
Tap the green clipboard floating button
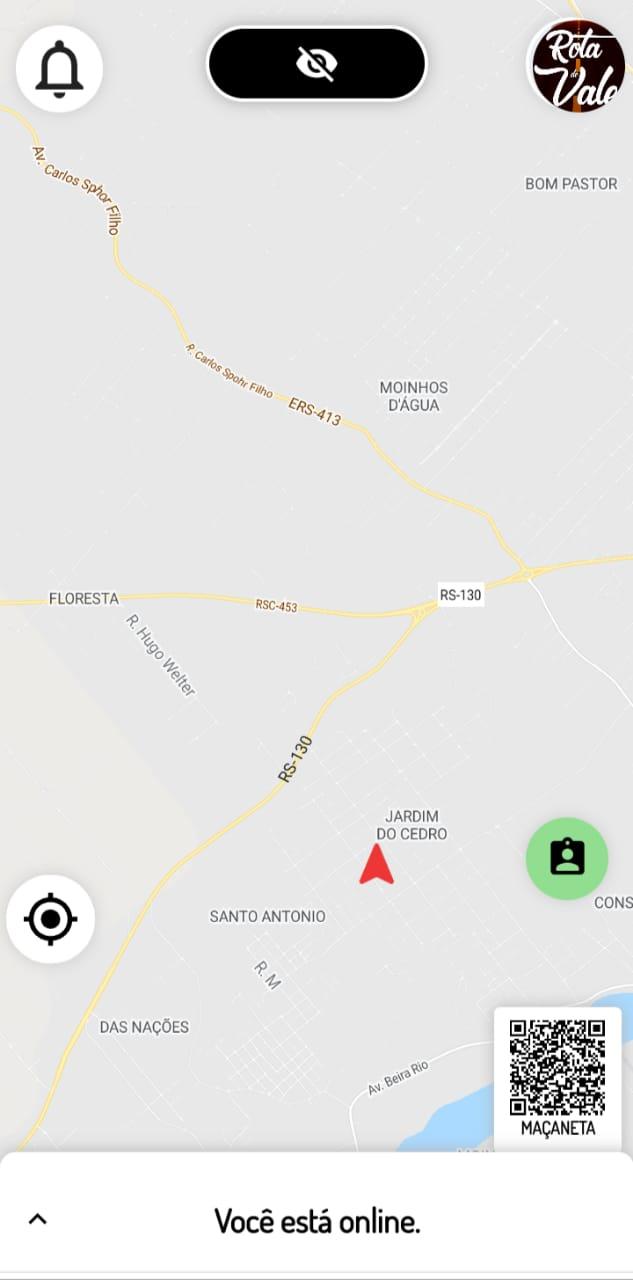567,858
